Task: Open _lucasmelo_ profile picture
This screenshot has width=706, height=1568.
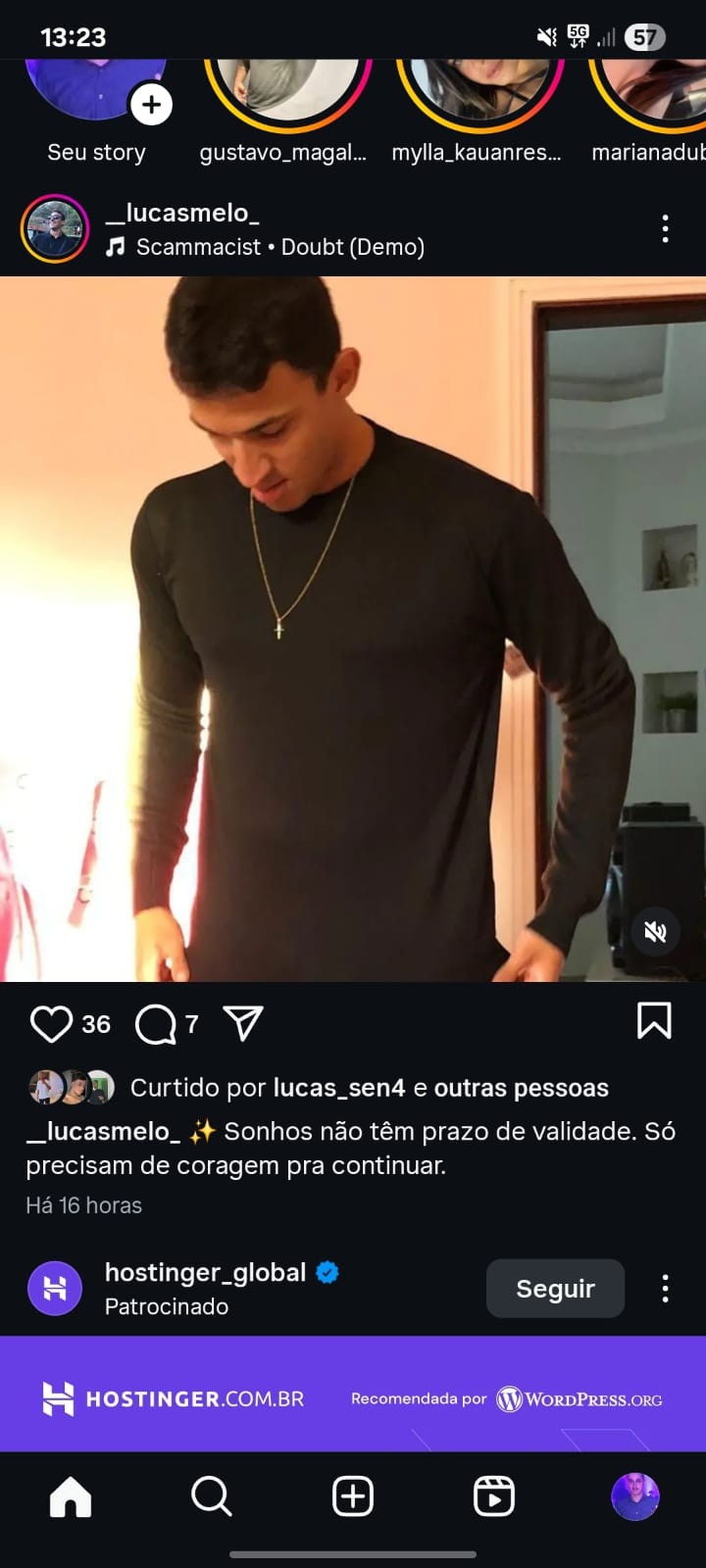Action: point(55,229)
